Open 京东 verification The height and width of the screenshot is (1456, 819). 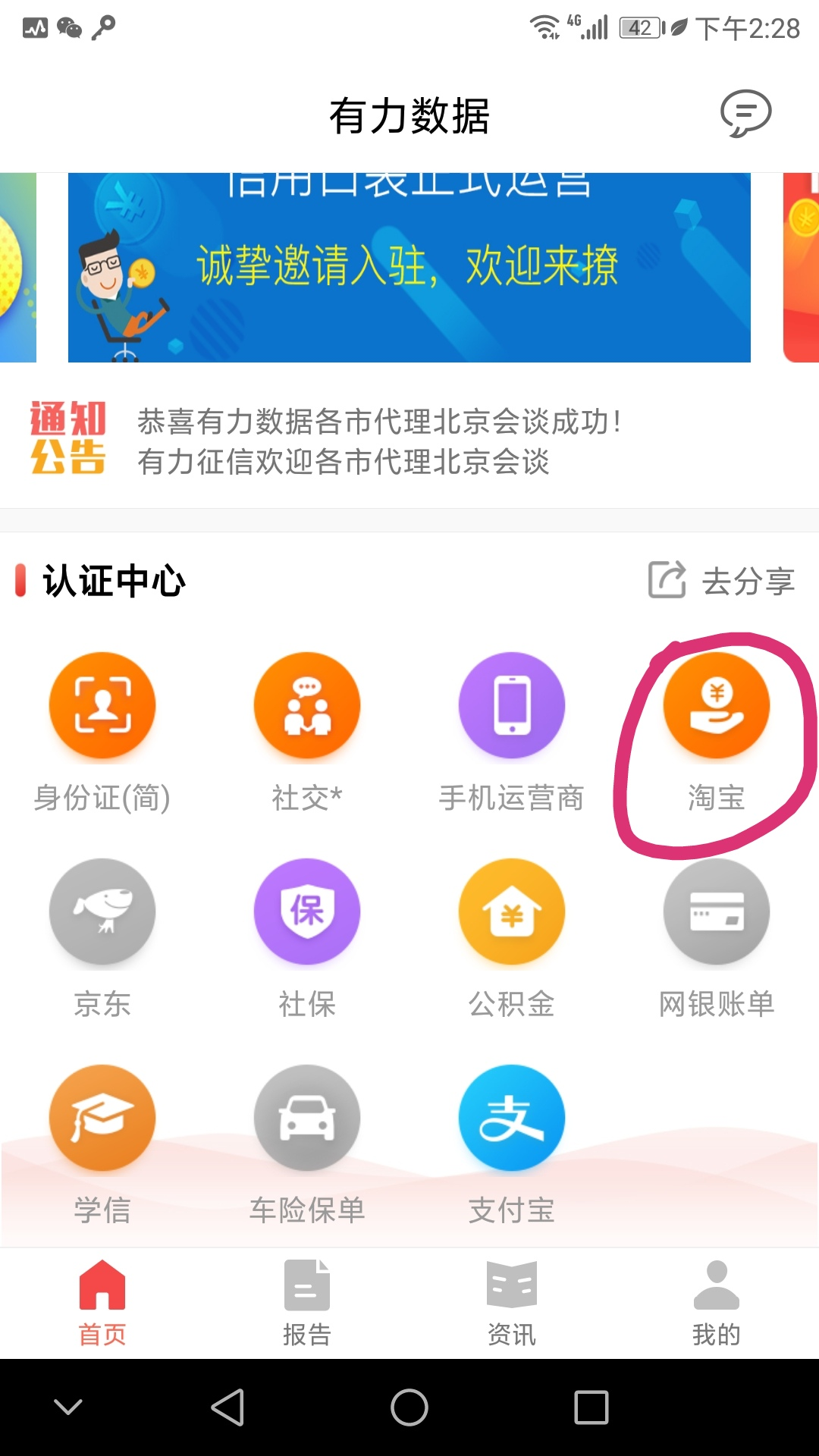[x=102, y=913]
